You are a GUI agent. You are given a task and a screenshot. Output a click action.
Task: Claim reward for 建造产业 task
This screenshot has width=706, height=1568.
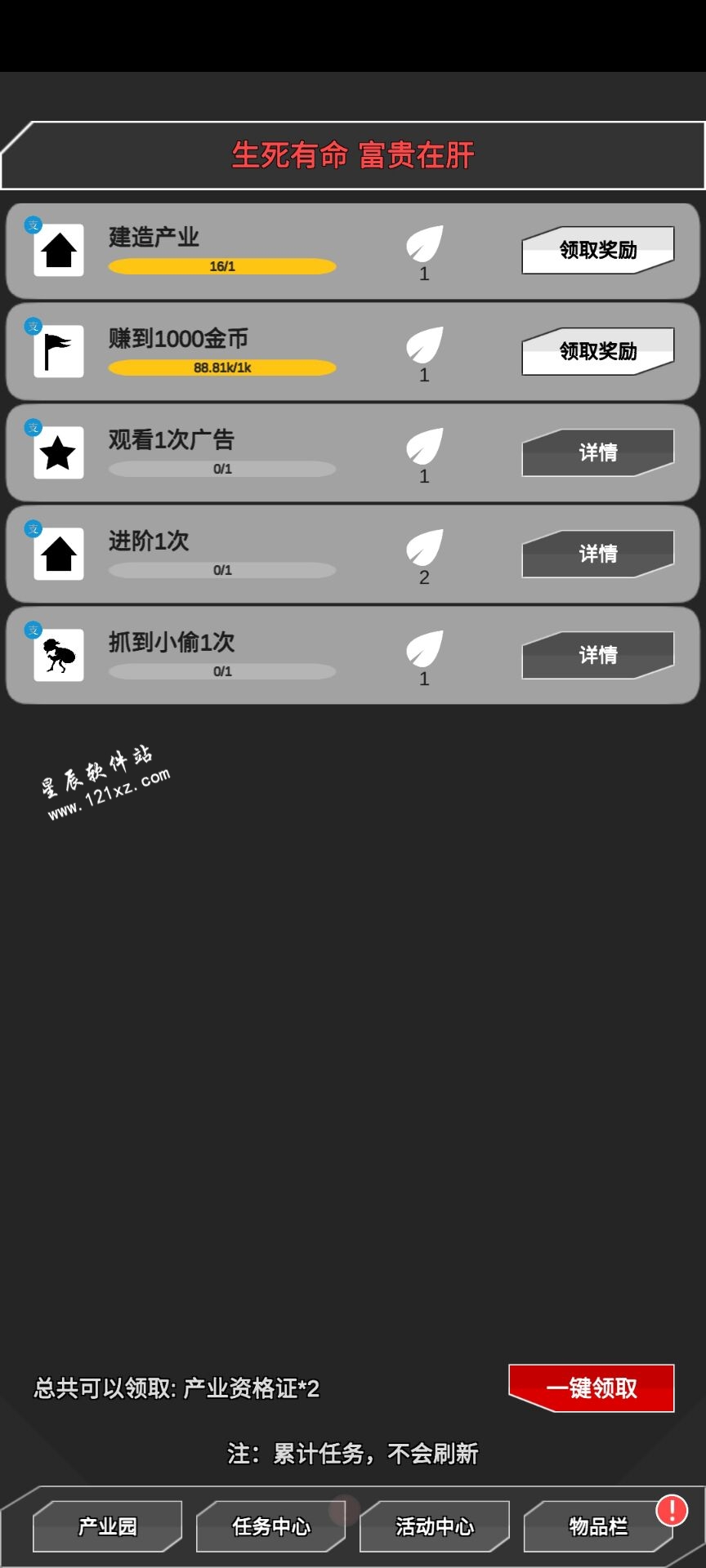point(597,250)
